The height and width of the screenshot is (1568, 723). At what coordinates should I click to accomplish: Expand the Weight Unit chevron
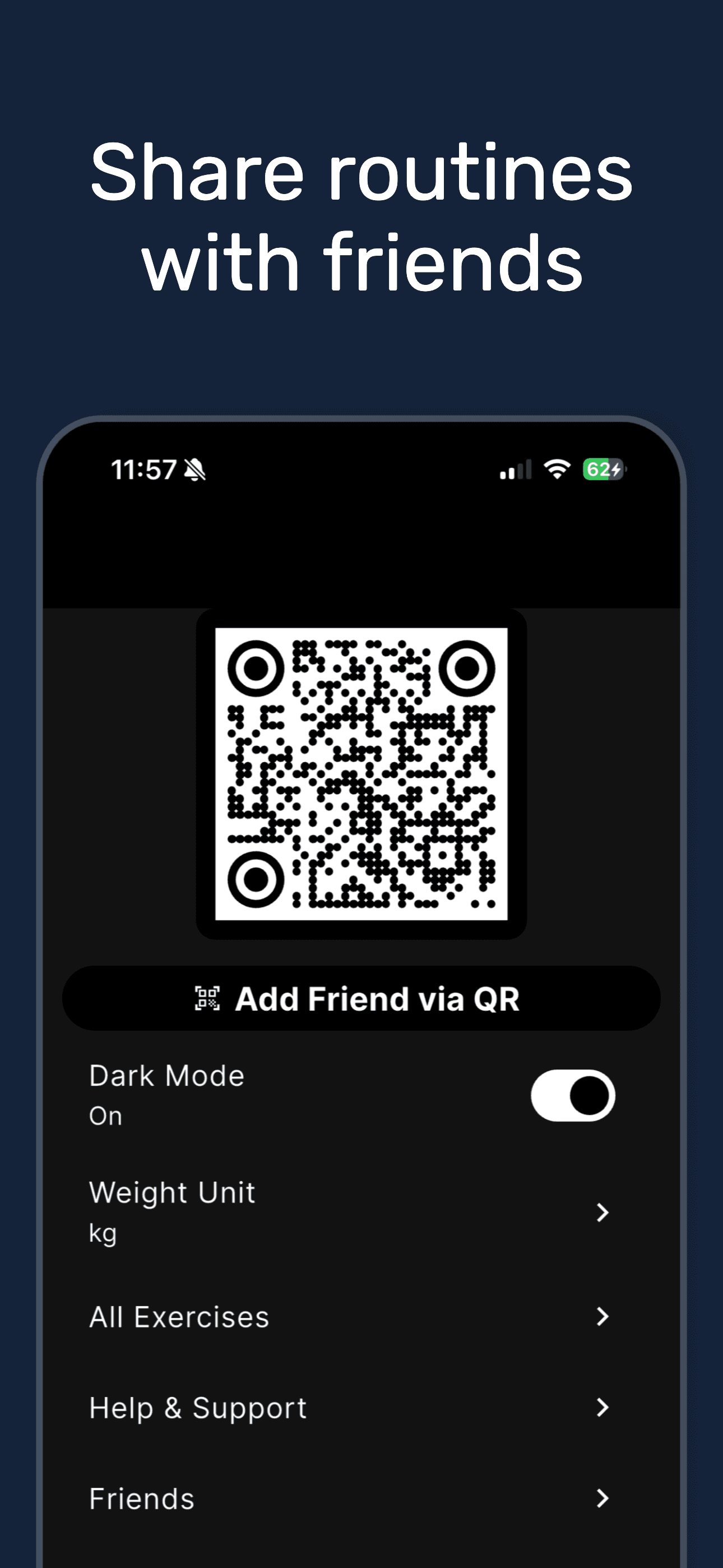(x=602, y=1213)
